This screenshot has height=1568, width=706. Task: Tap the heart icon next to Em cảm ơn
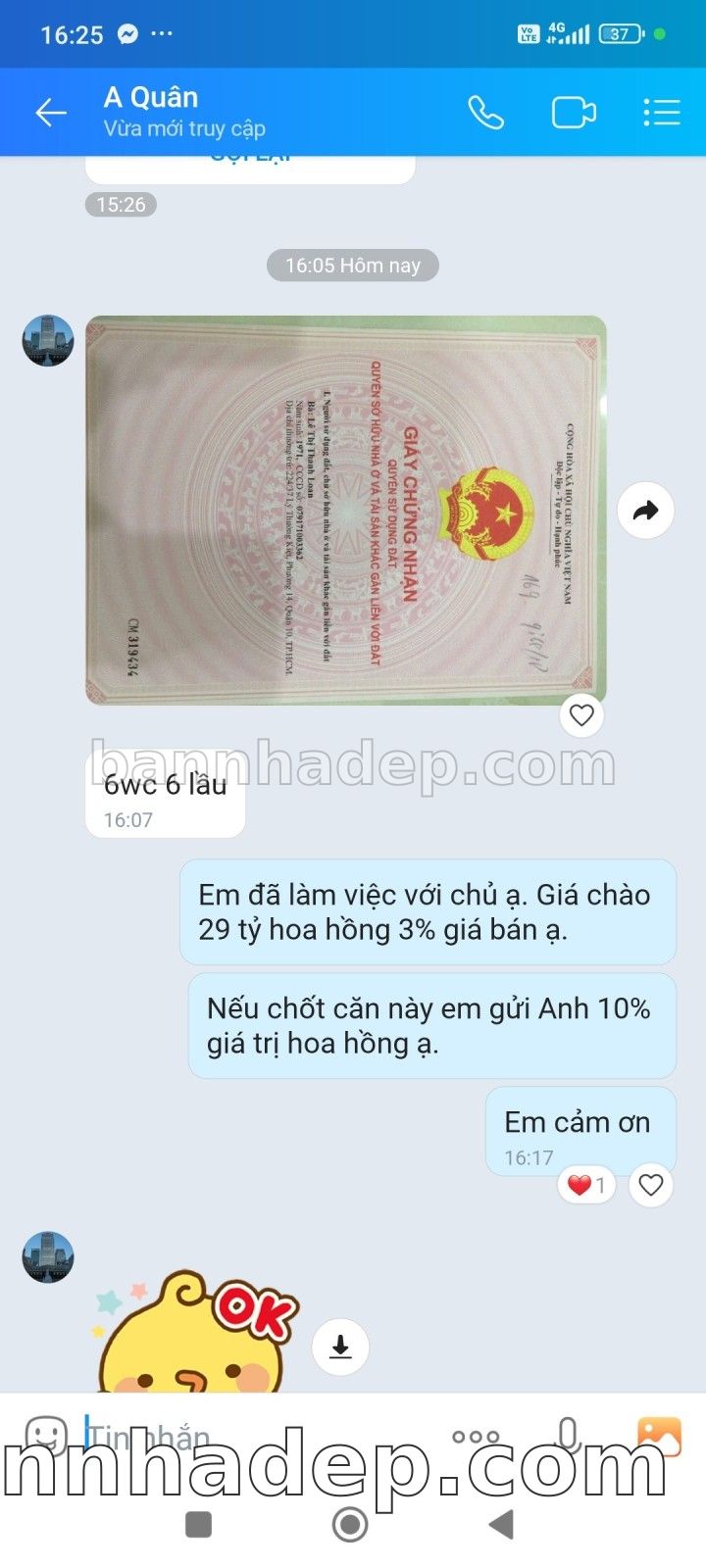click(651, 1186)
